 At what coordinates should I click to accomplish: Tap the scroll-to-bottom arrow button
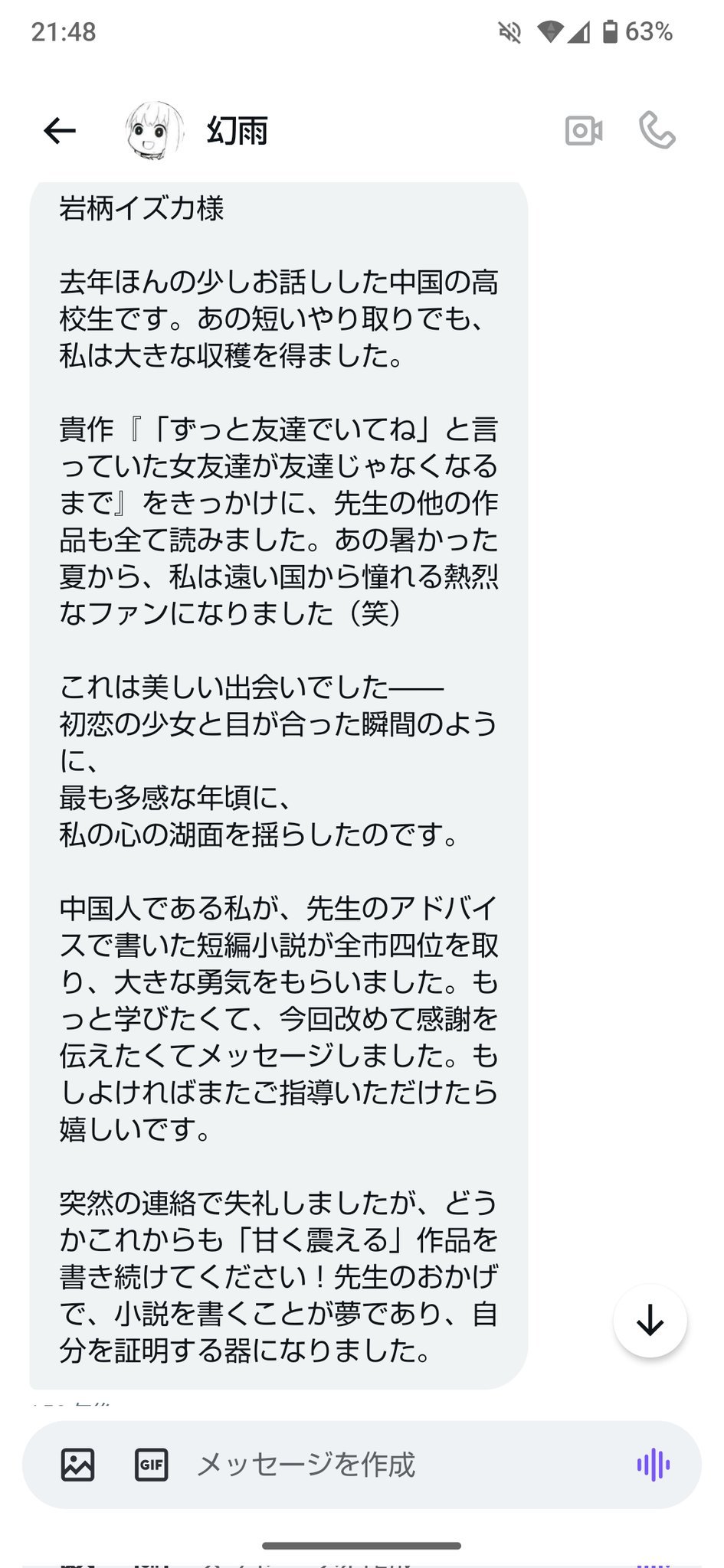(x=650, y=1322)
